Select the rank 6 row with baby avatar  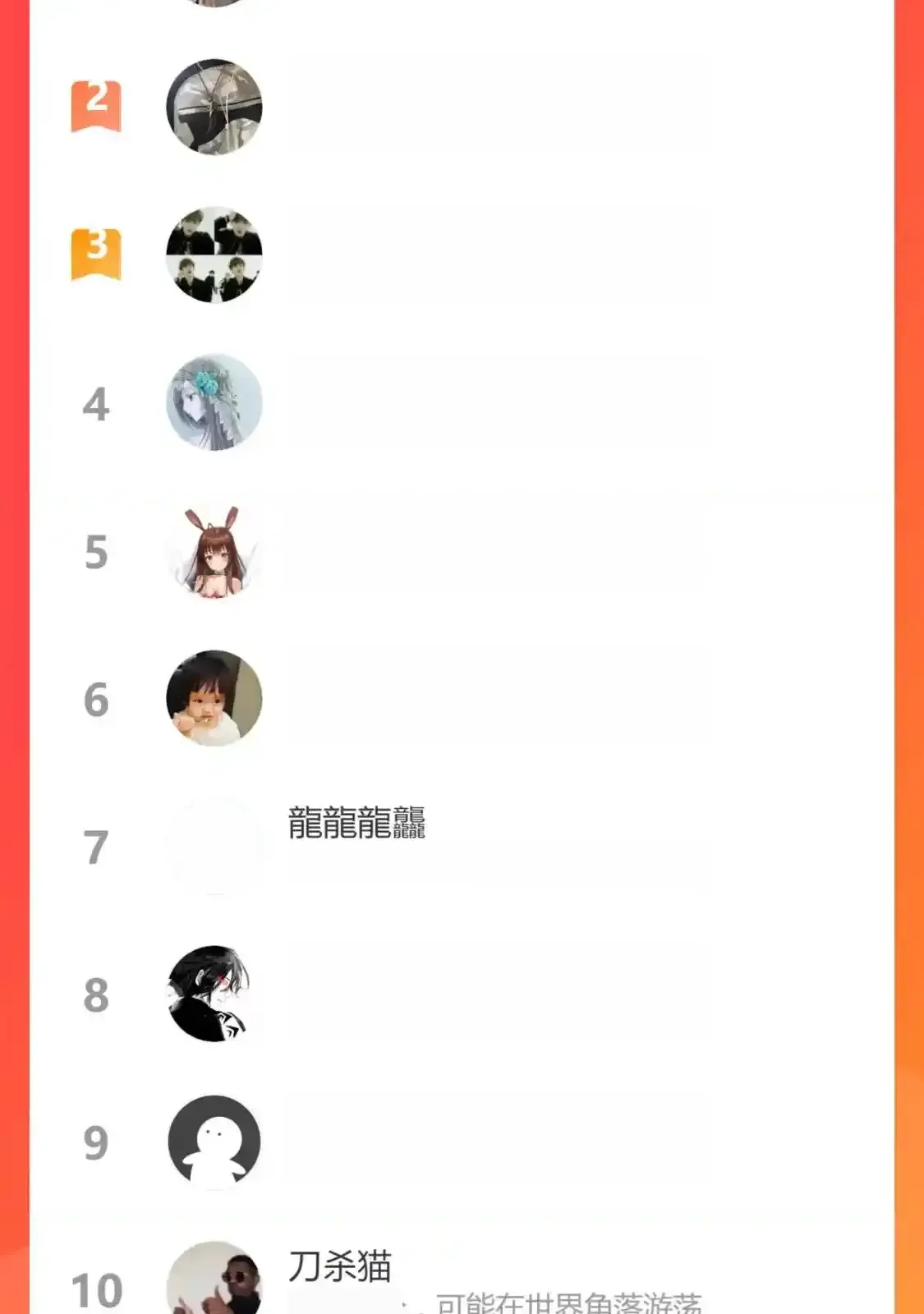[x=214, y=698]
